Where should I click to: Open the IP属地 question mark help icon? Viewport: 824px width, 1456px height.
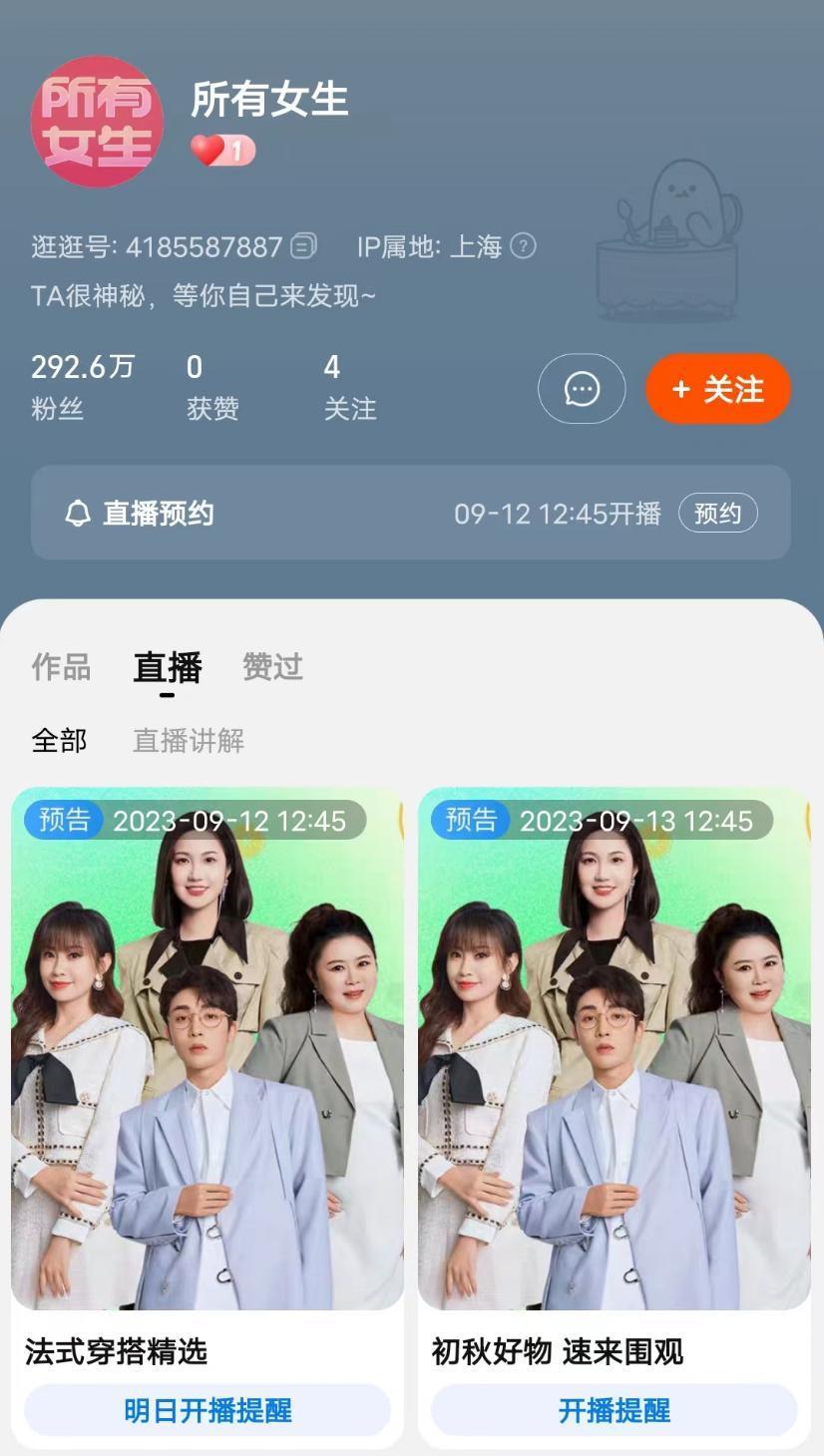point(527,246)
